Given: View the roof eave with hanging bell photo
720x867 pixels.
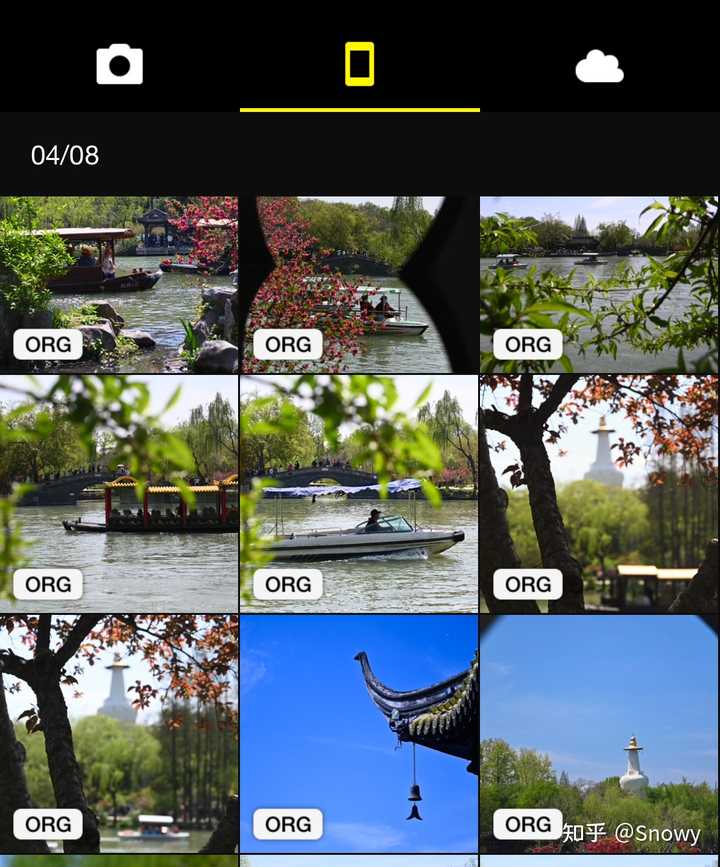Looking at the screenshot, I should point(359,733).
